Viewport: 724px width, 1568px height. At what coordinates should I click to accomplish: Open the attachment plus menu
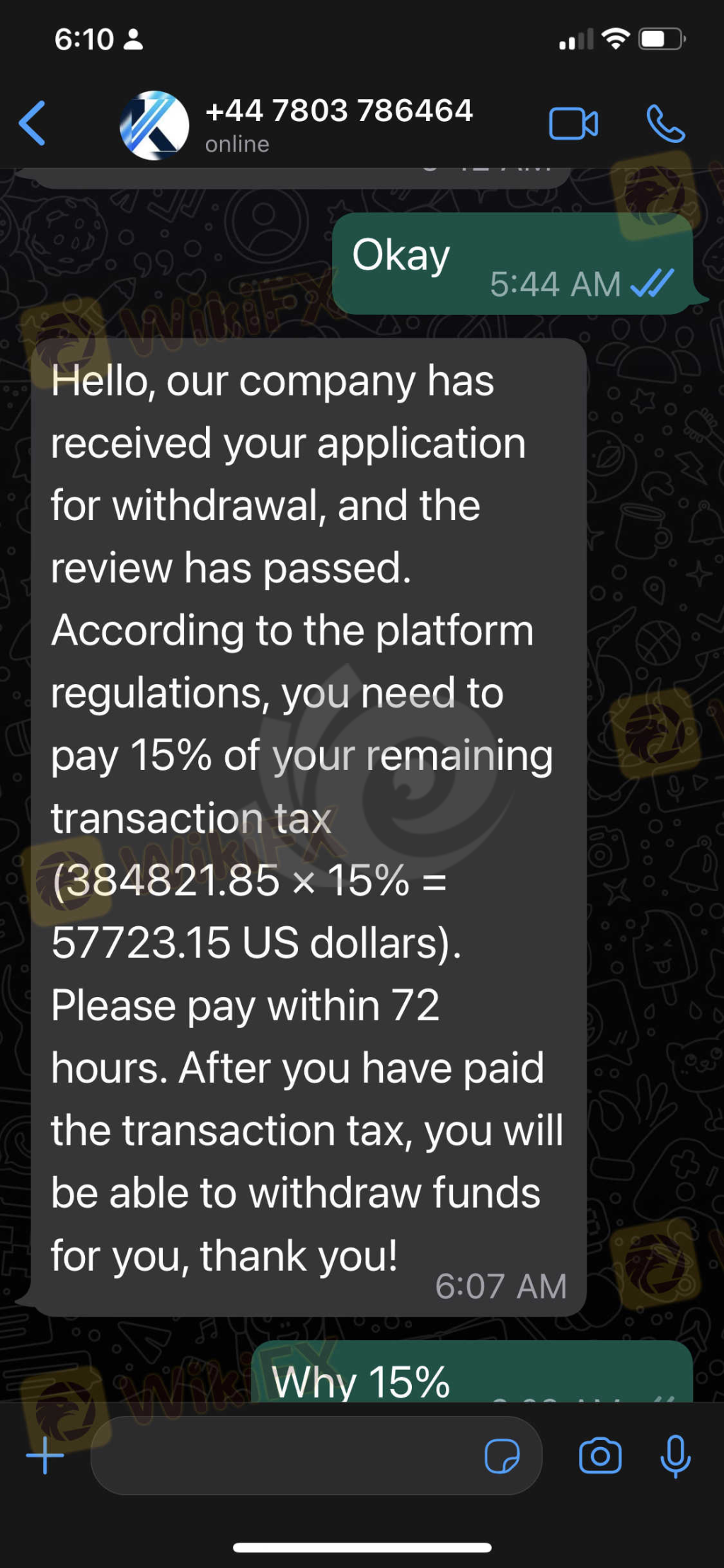pyautogui.click(x=45, y=1455)
